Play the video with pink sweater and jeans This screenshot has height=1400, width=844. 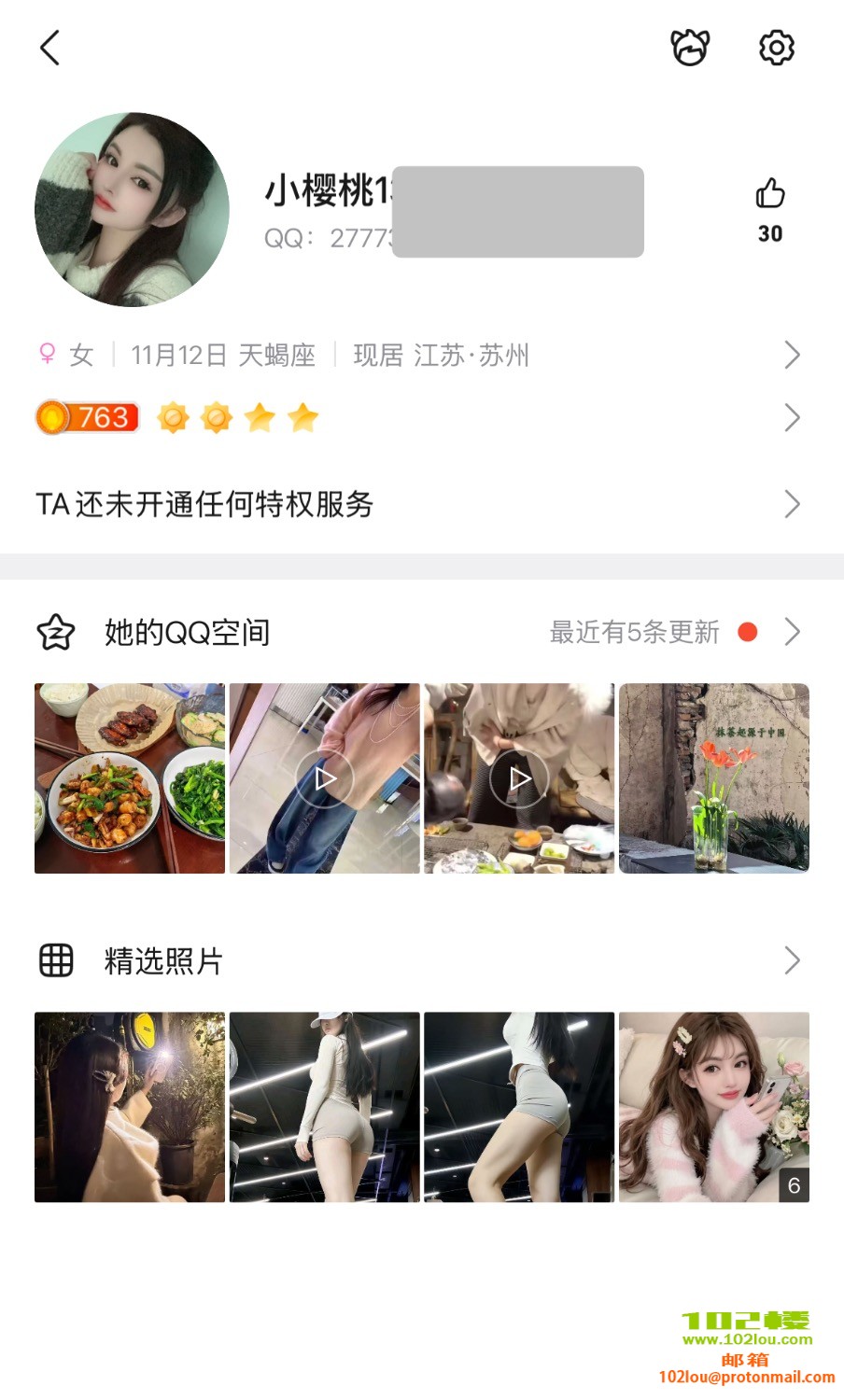tap(325, 778)
